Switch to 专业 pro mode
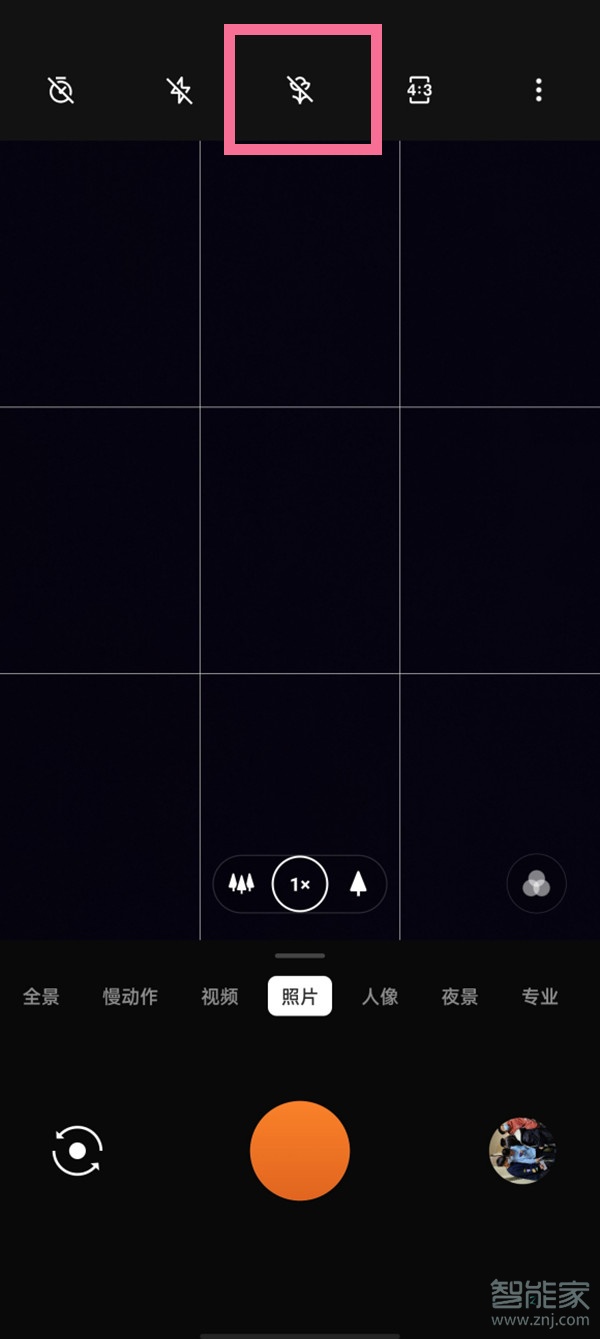Viewport: 600px width, 1339px height. 540,997
